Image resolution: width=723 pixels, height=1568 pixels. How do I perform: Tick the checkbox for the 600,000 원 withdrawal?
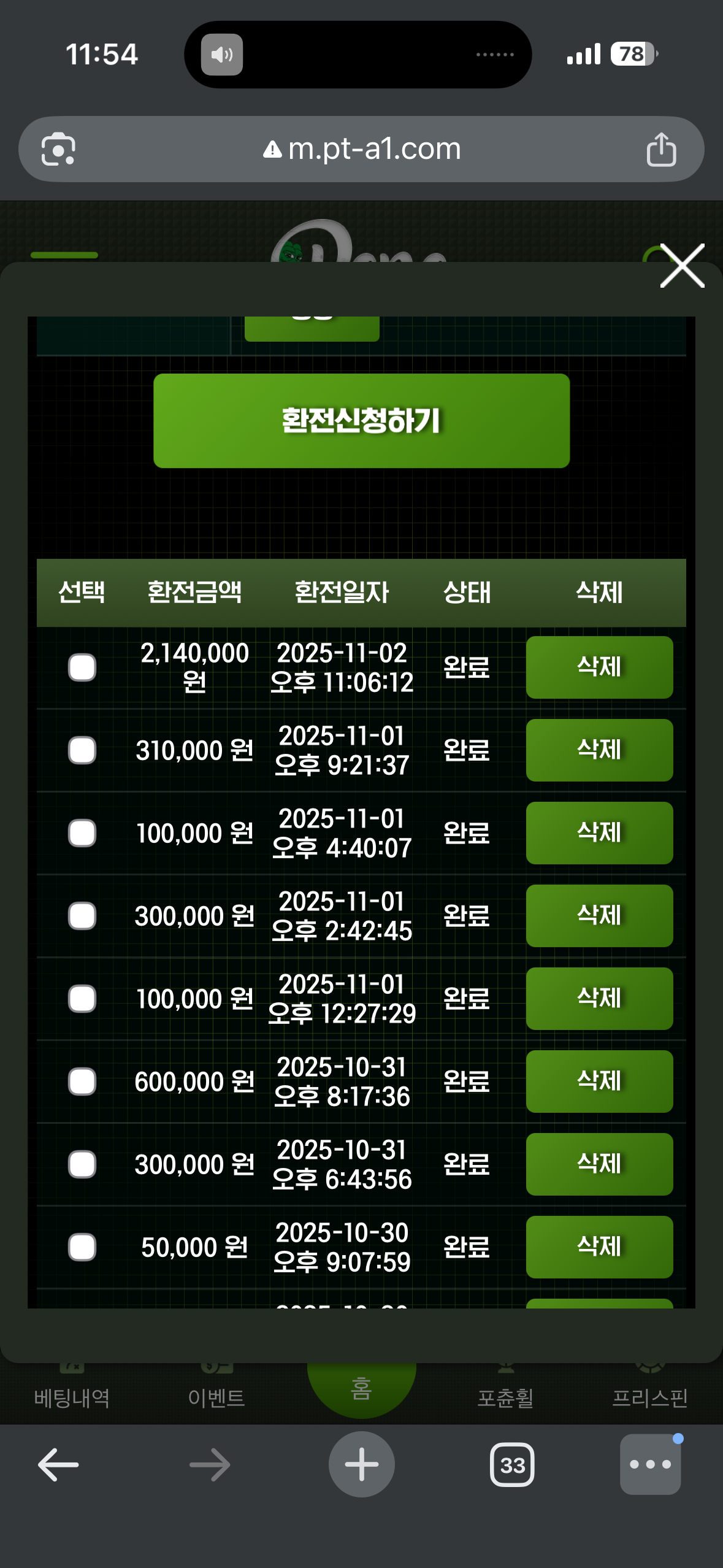[82, 1082]
